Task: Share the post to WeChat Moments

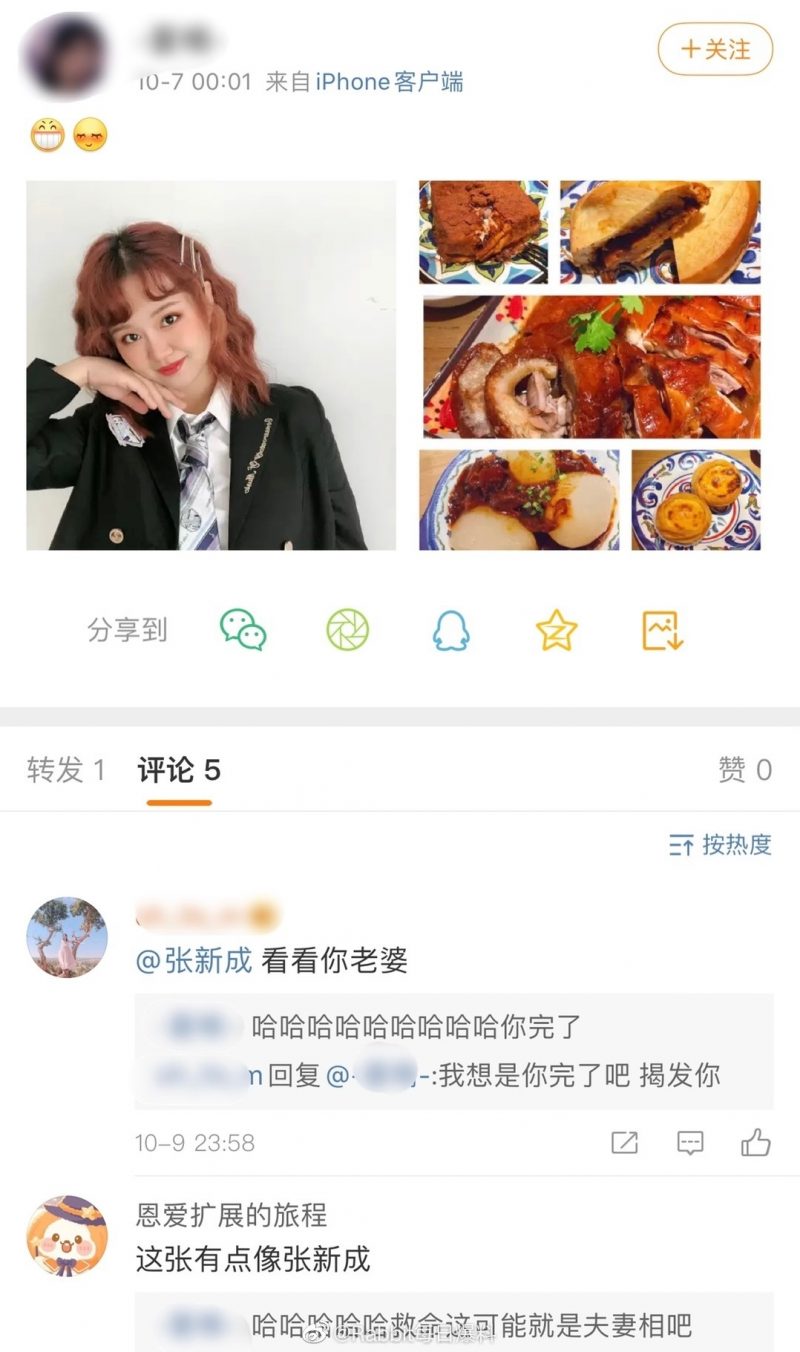Action: coord(347,630)
